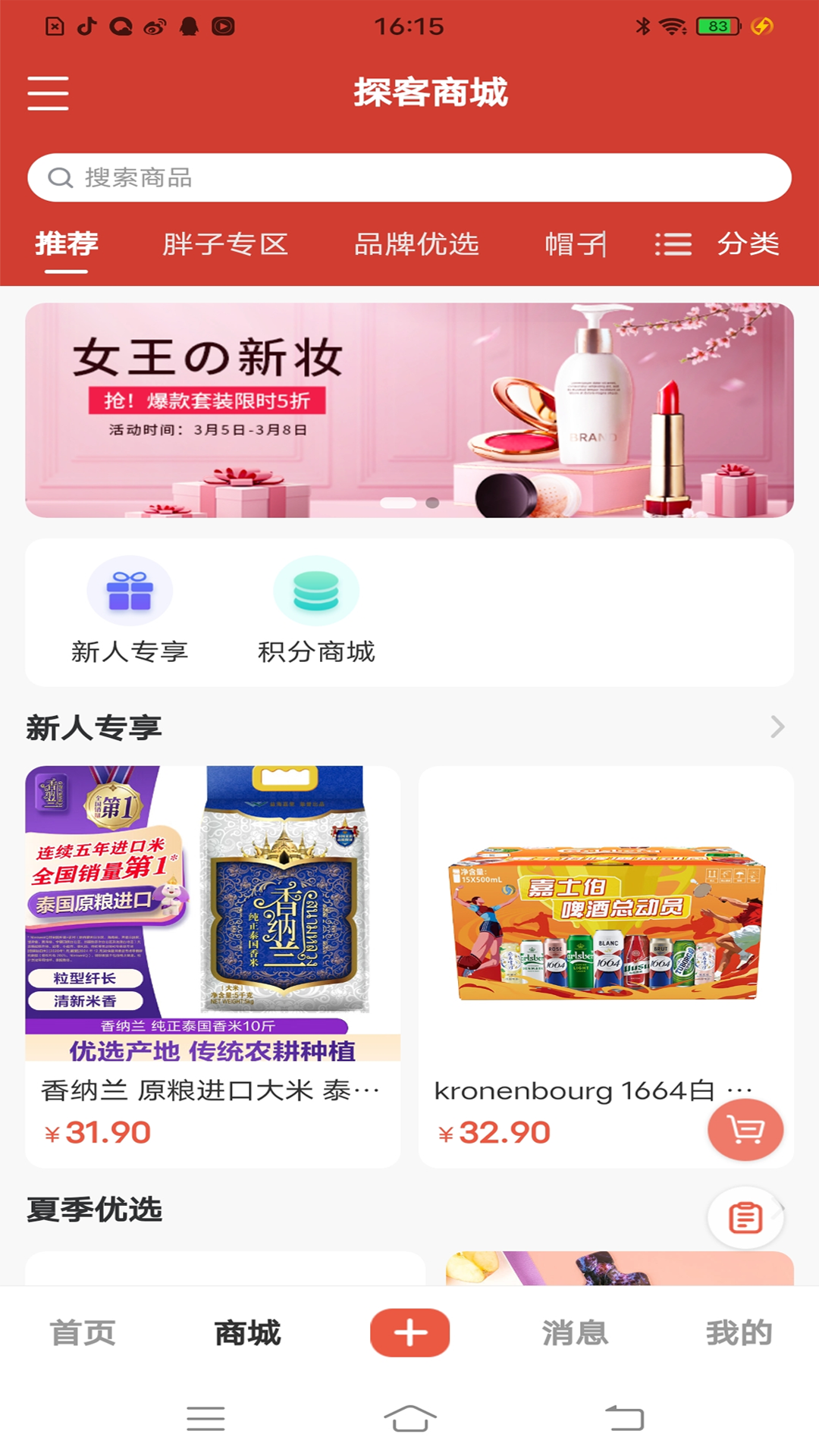Go to the 首页 home tab

[x=83, y=1333]
